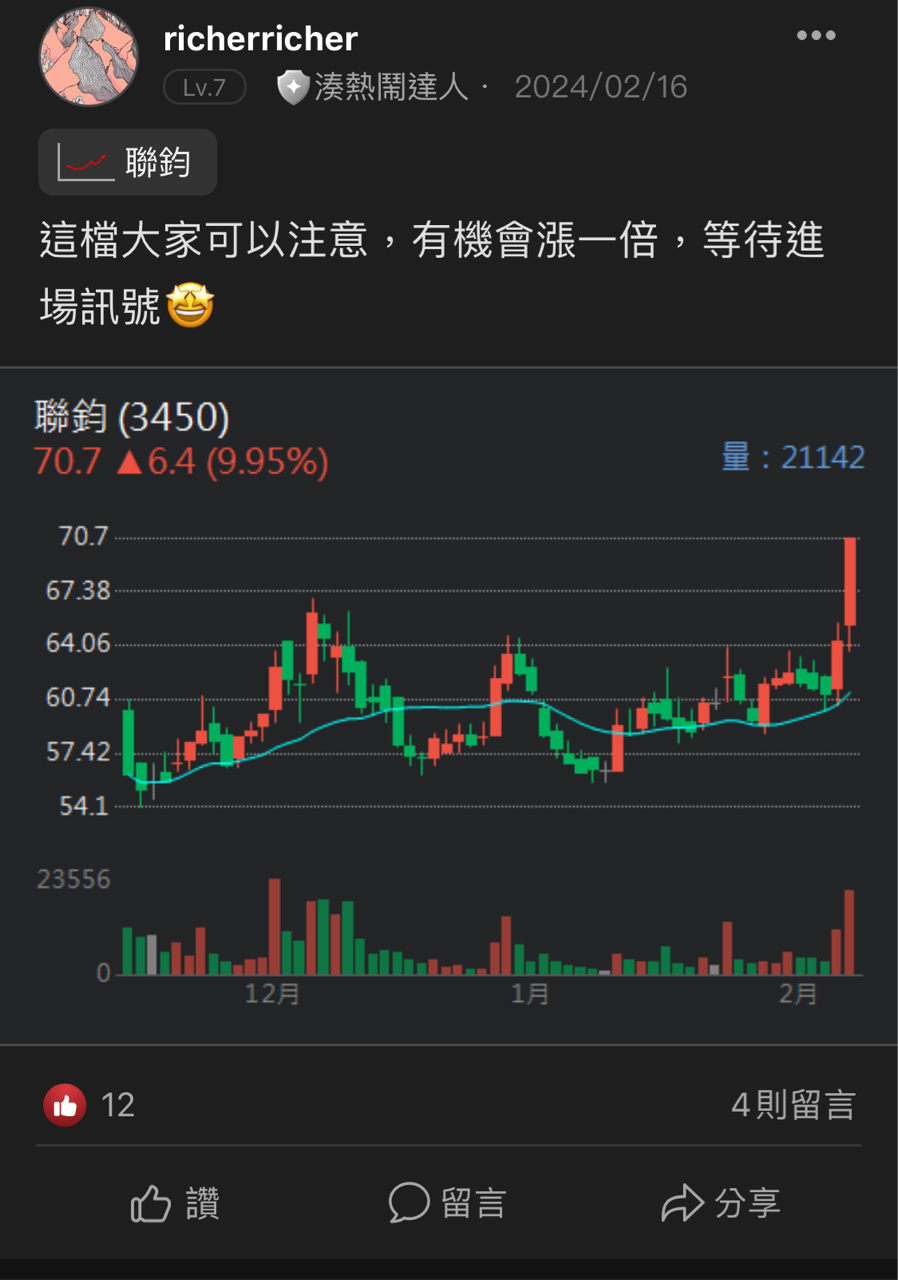This screenshot has width=898, height=1280.
Task: Open richerricher's profile avatar
Action: pyautogui.click(x=89, y=57)
